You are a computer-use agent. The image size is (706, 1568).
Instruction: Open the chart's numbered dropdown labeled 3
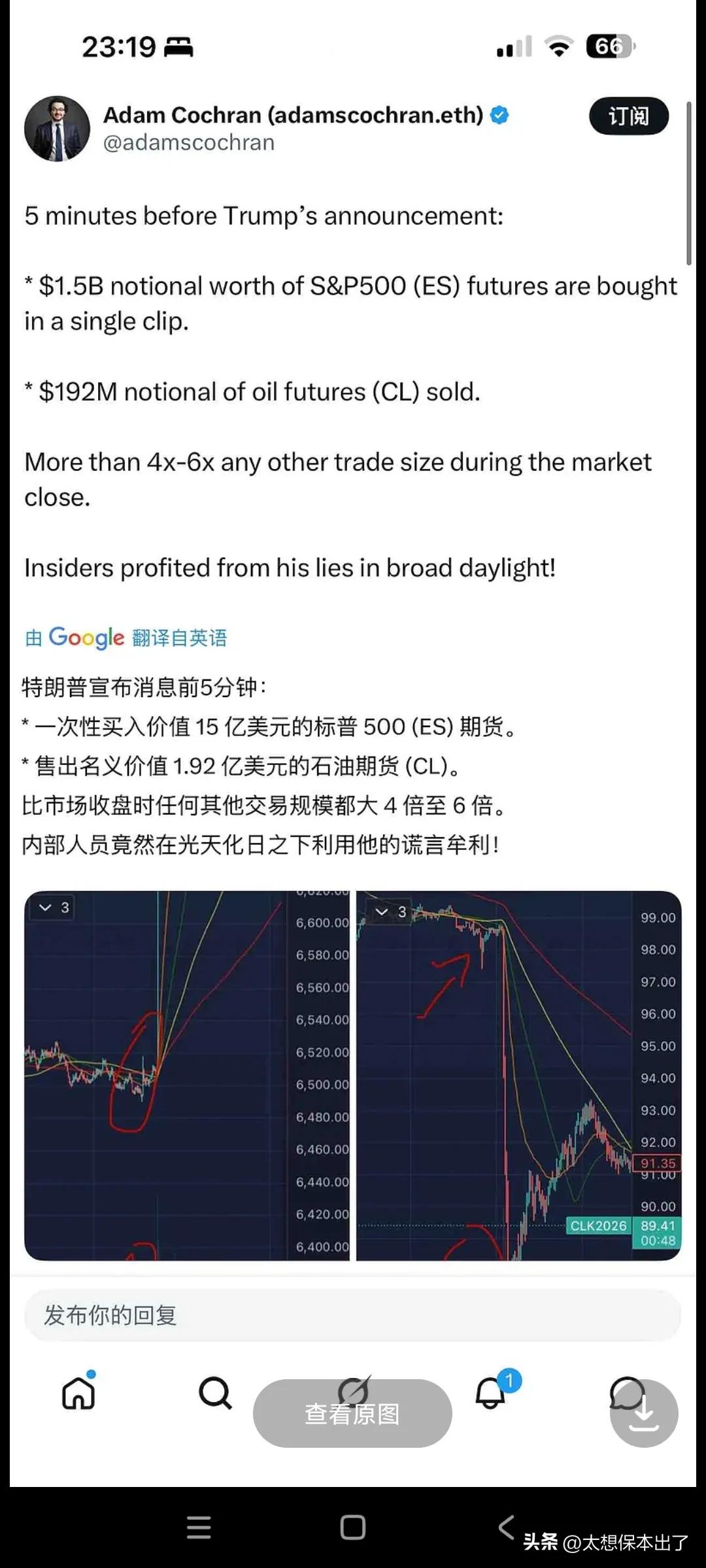click(x=64, y=908)
